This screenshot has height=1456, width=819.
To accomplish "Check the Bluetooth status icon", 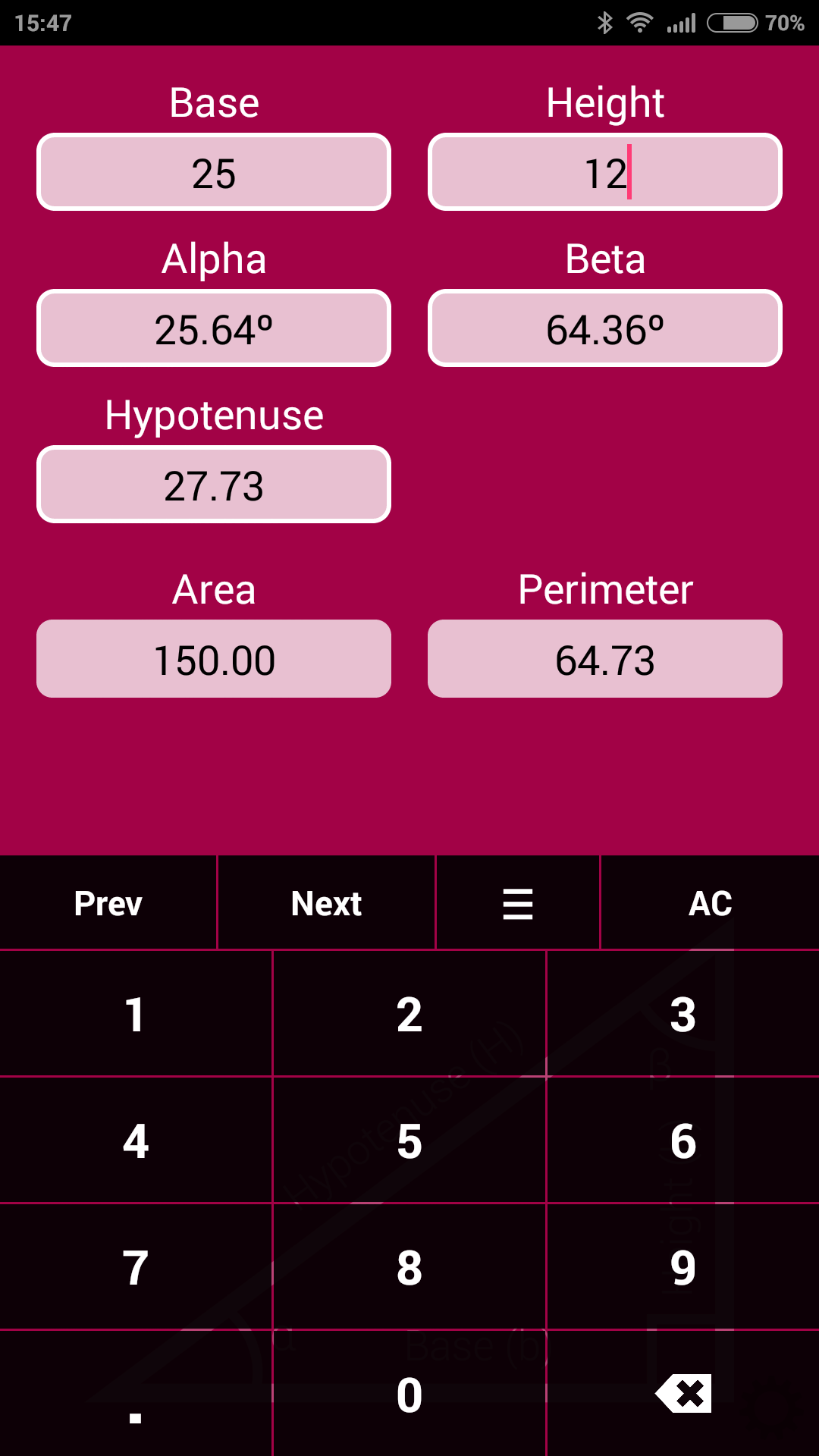I will 604,23.
